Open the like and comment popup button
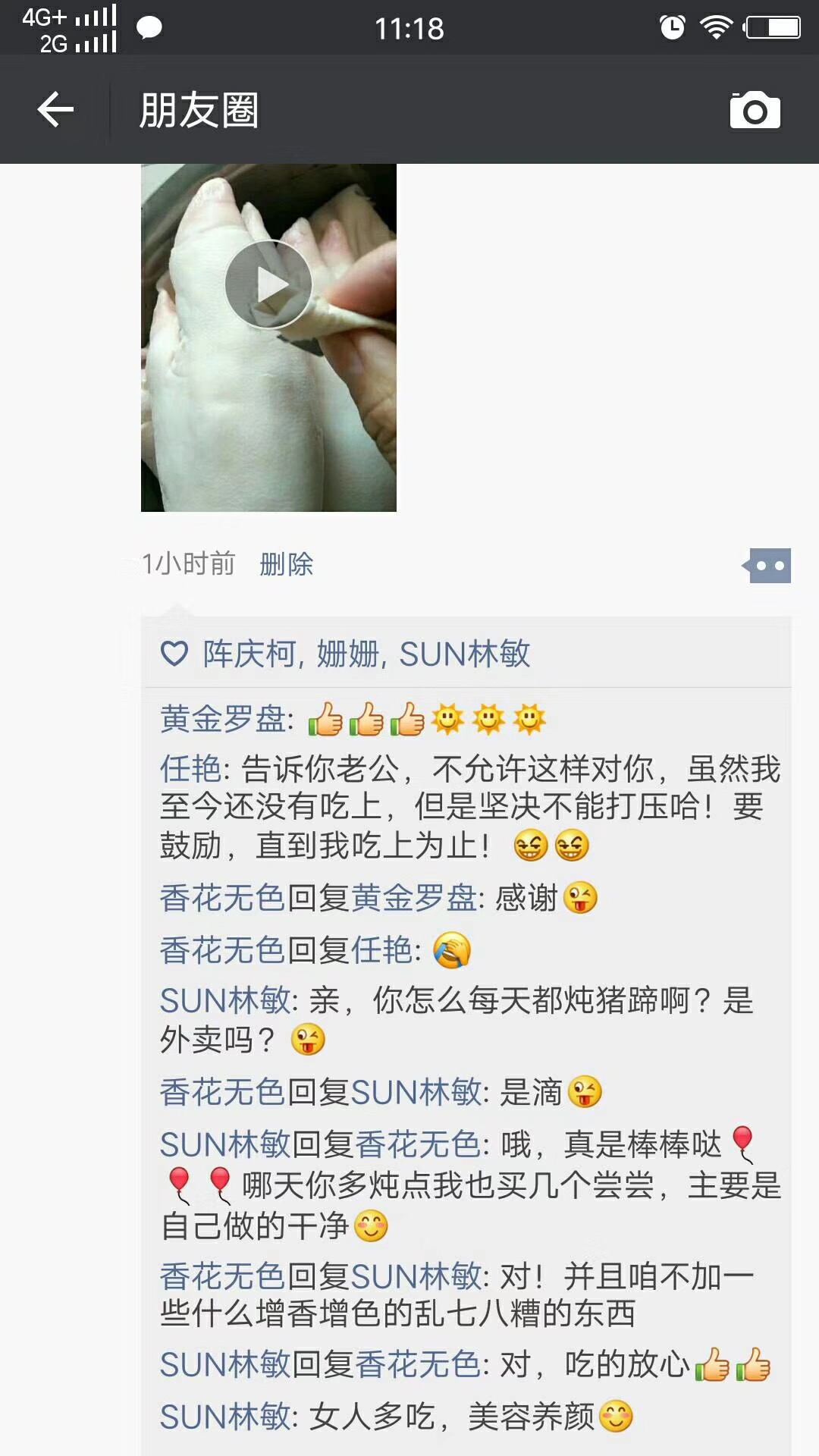The image size is (819, 1456). point(769,566)
